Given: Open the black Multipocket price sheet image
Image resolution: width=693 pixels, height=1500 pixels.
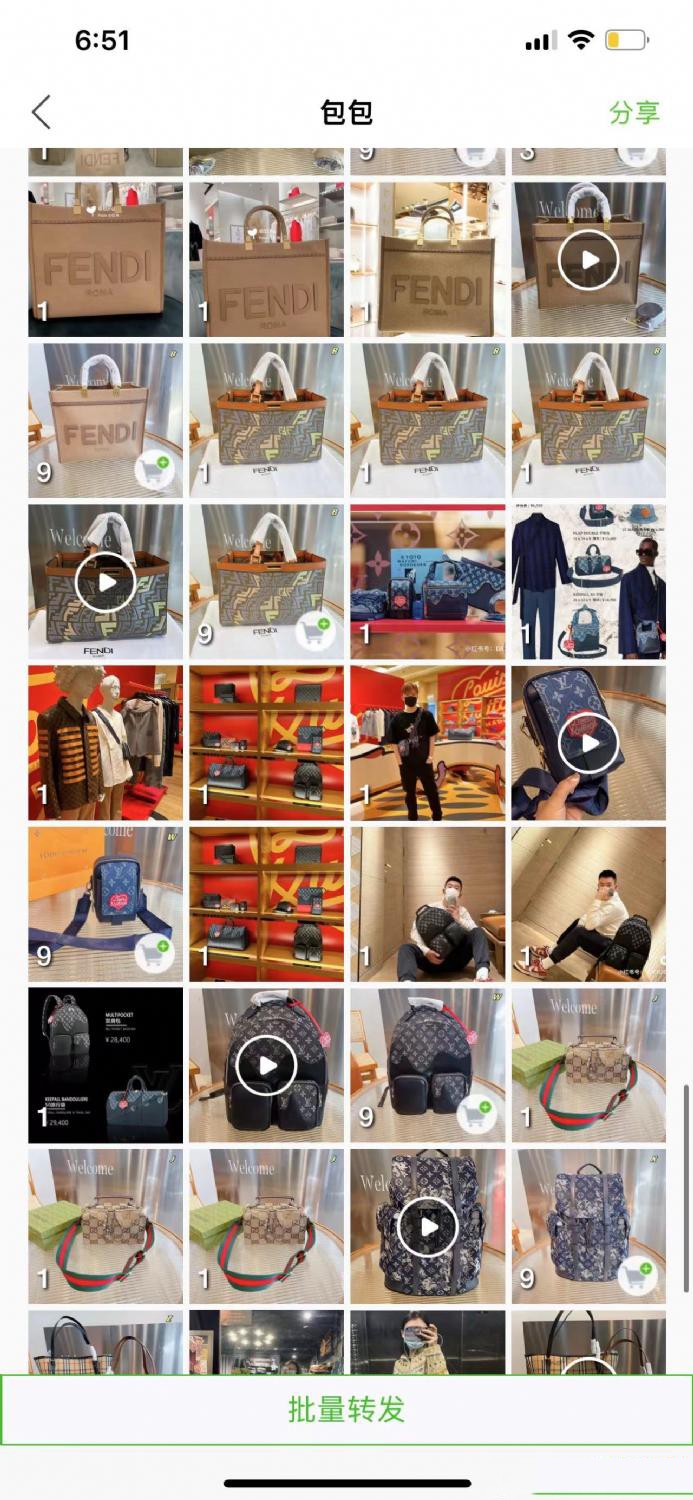Looking at the screenshot, I should click(x=105, y=1064).
